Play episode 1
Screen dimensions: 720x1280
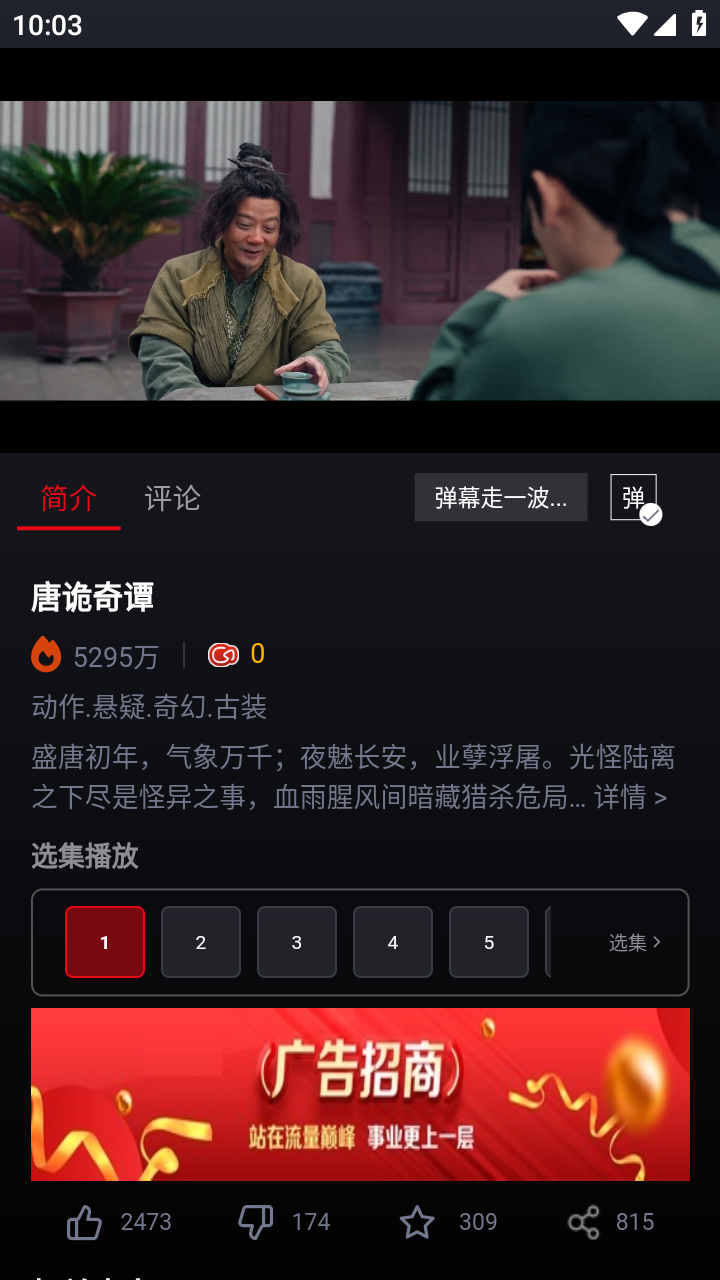click(x=105, y=942)
